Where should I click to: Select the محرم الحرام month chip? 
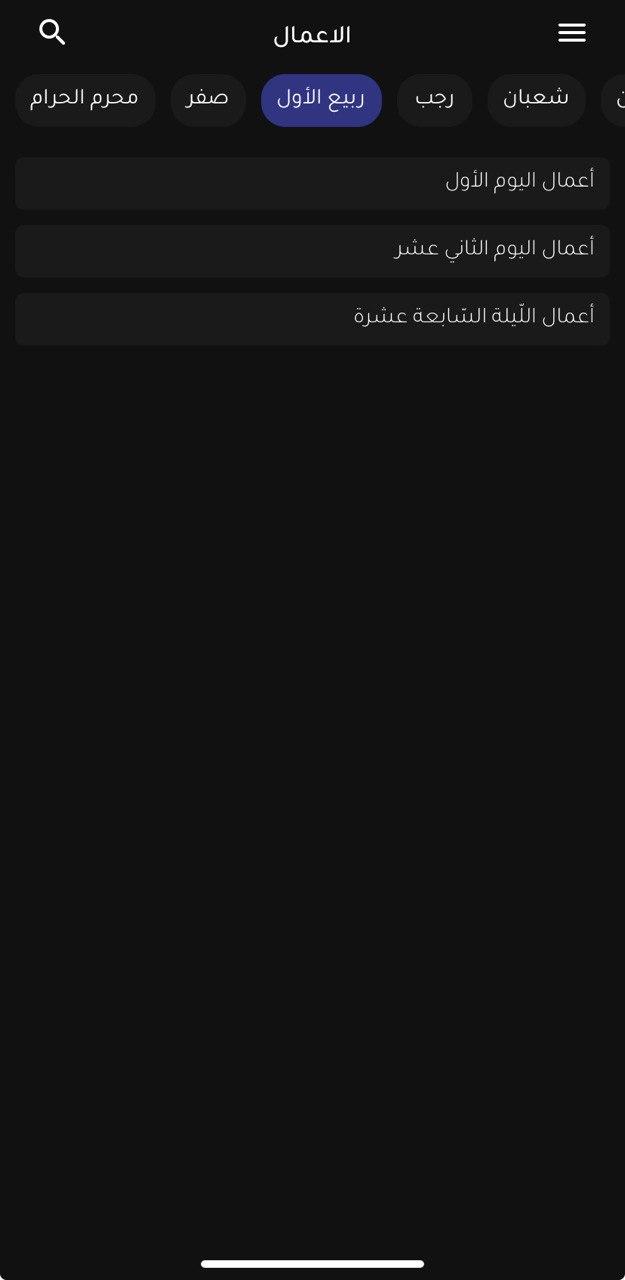[85, 99]
